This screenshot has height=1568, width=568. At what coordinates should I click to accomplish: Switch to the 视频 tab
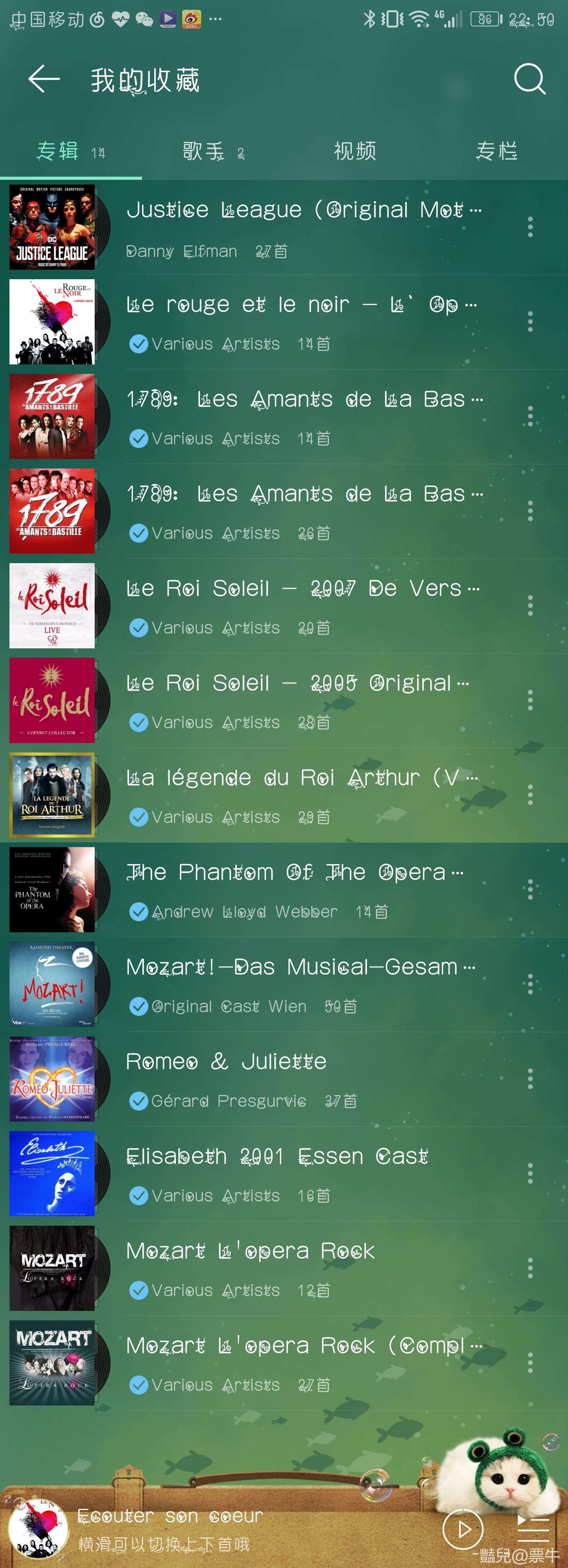(355, 151)
